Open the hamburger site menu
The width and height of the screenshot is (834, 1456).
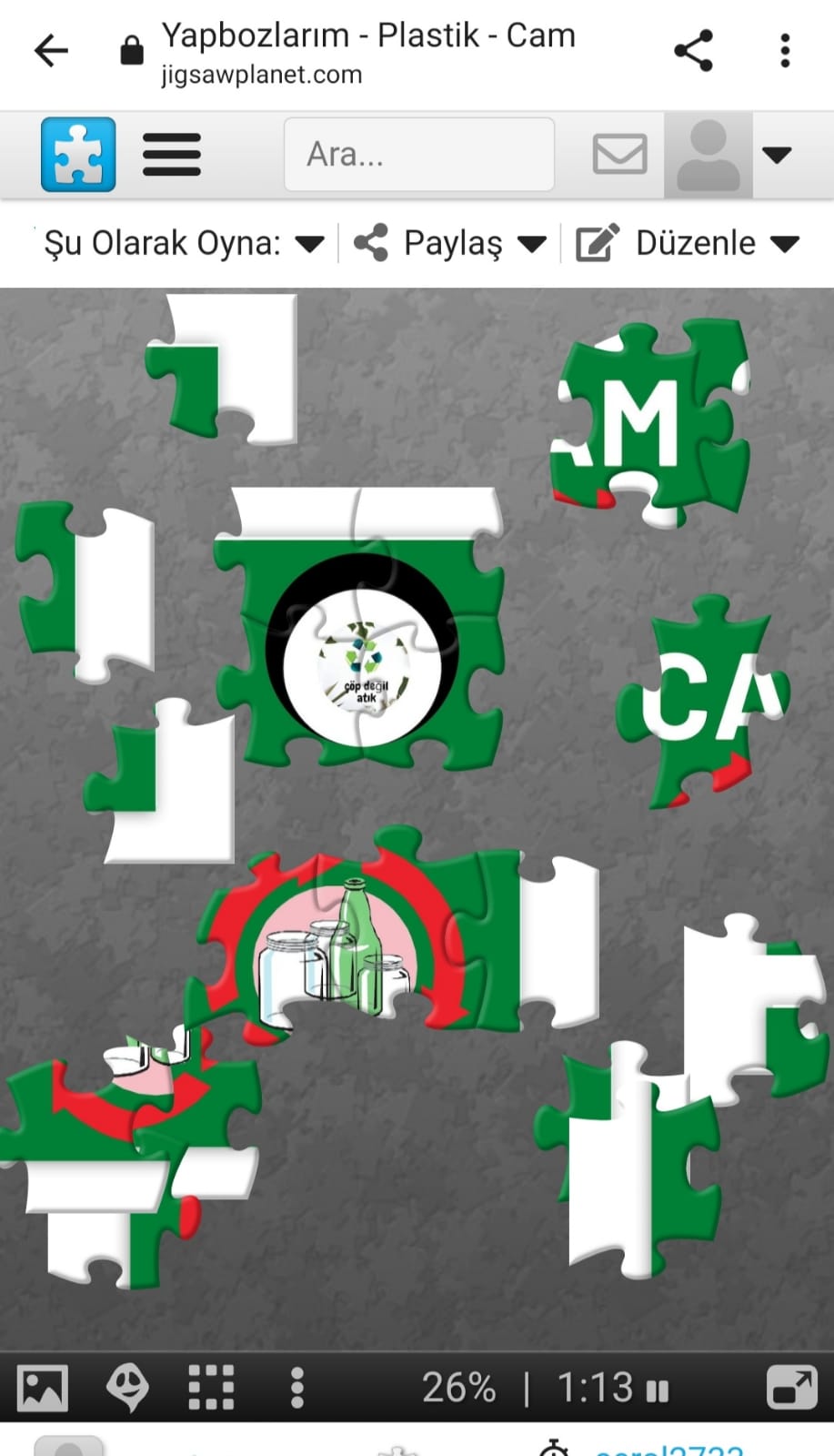172,154
